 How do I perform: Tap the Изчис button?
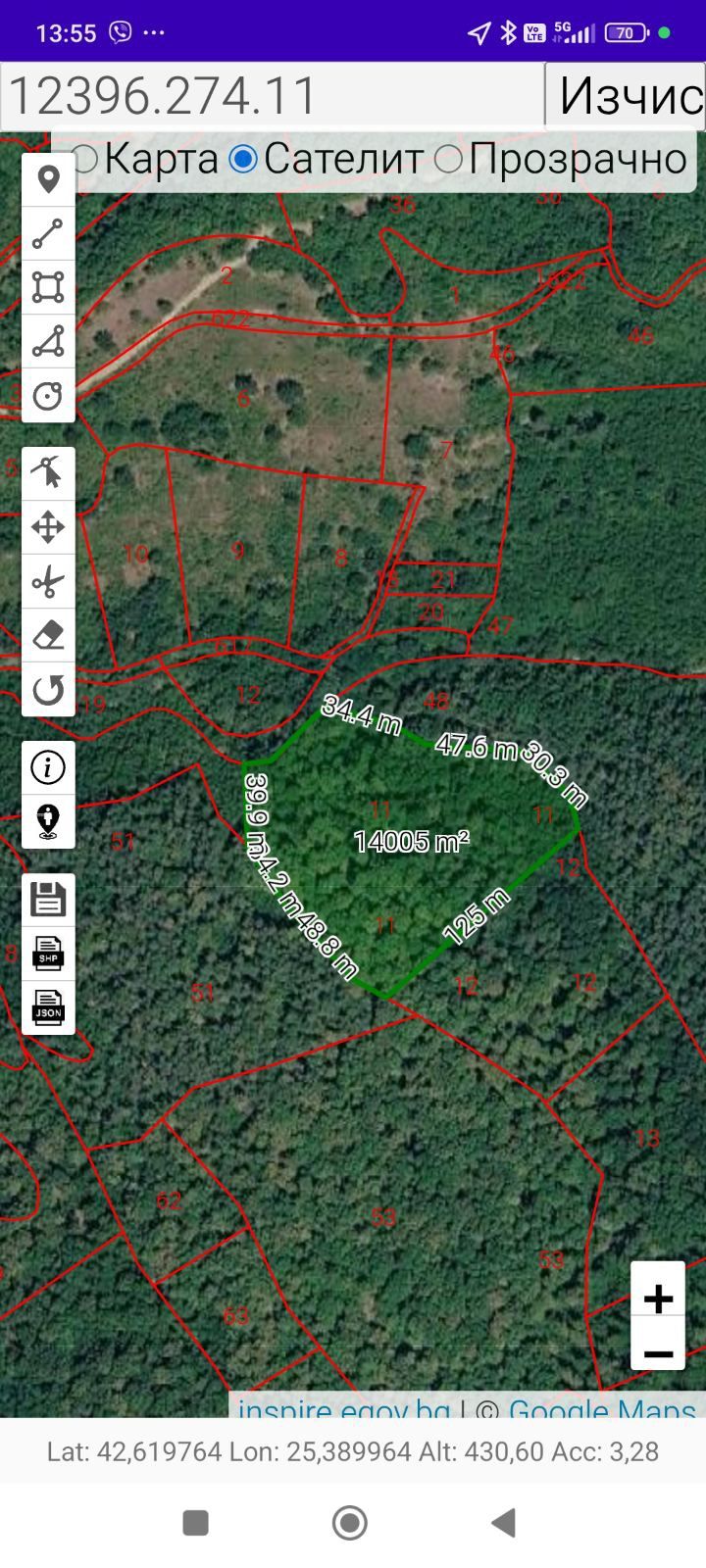click(x=626, y=96)
